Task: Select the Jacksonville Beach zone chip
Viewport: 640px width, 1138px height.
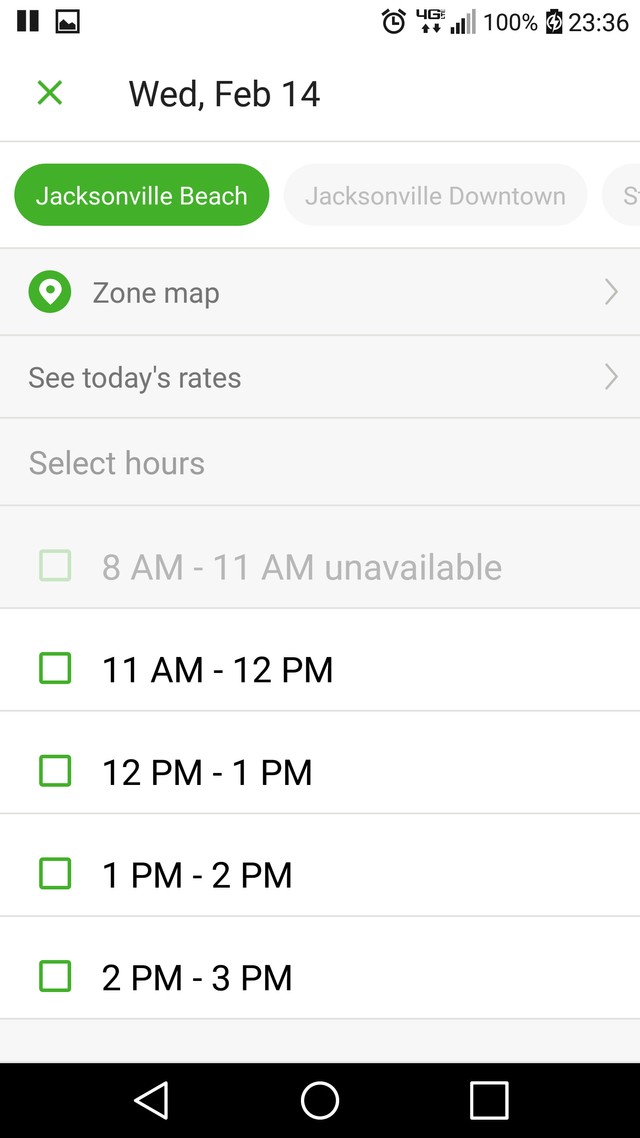Action: point(141,195)
